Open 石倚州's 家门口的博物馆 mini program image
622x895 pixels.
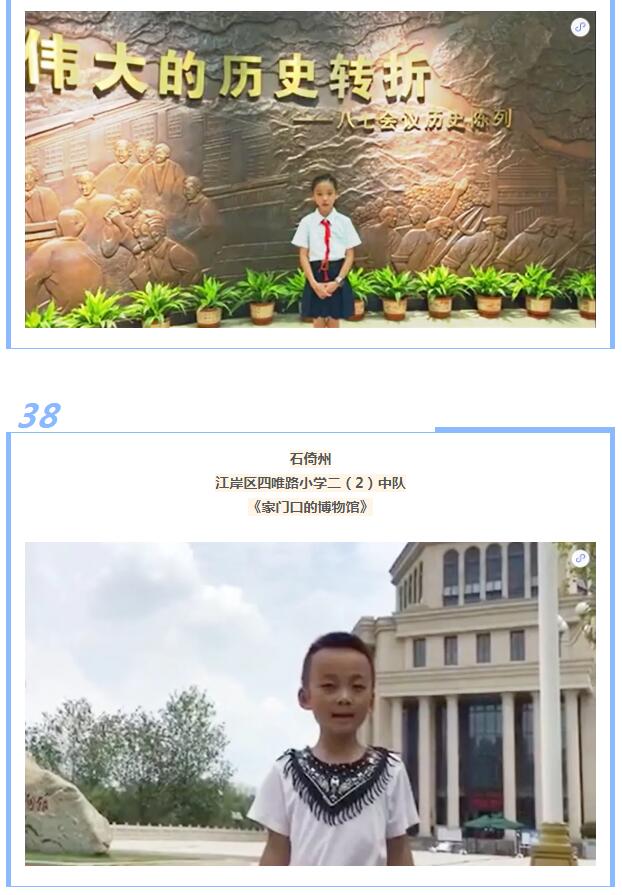(310, 703)
